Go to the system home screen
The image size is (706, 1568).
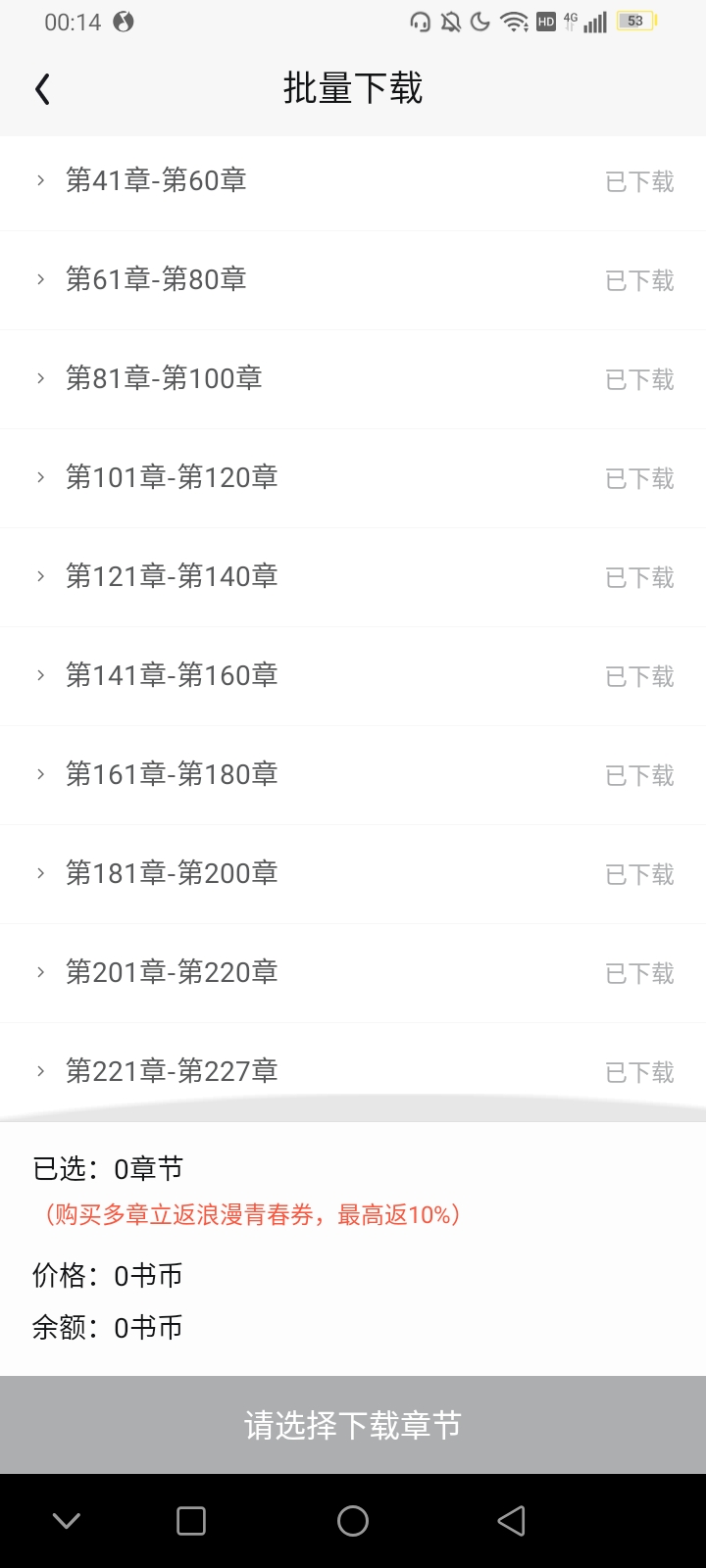[353, 1521]
